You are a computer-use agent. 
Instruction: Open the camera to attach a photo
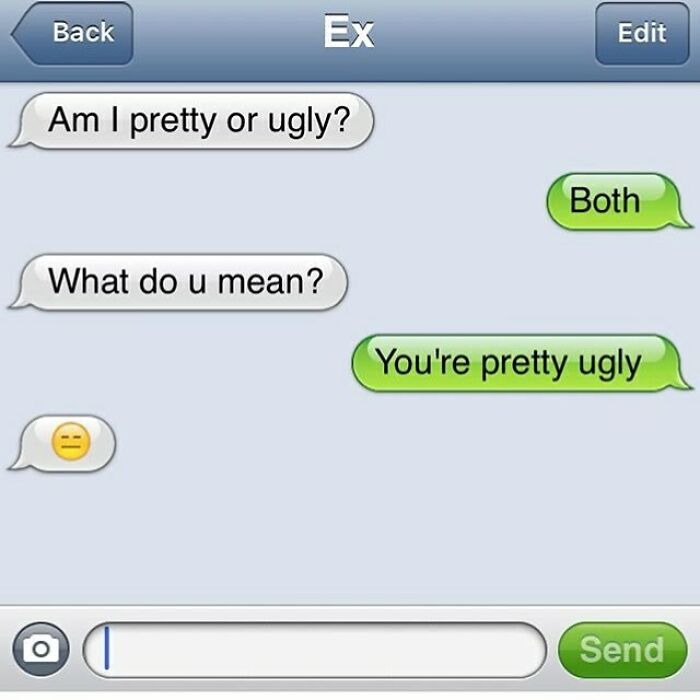(40, 648)
